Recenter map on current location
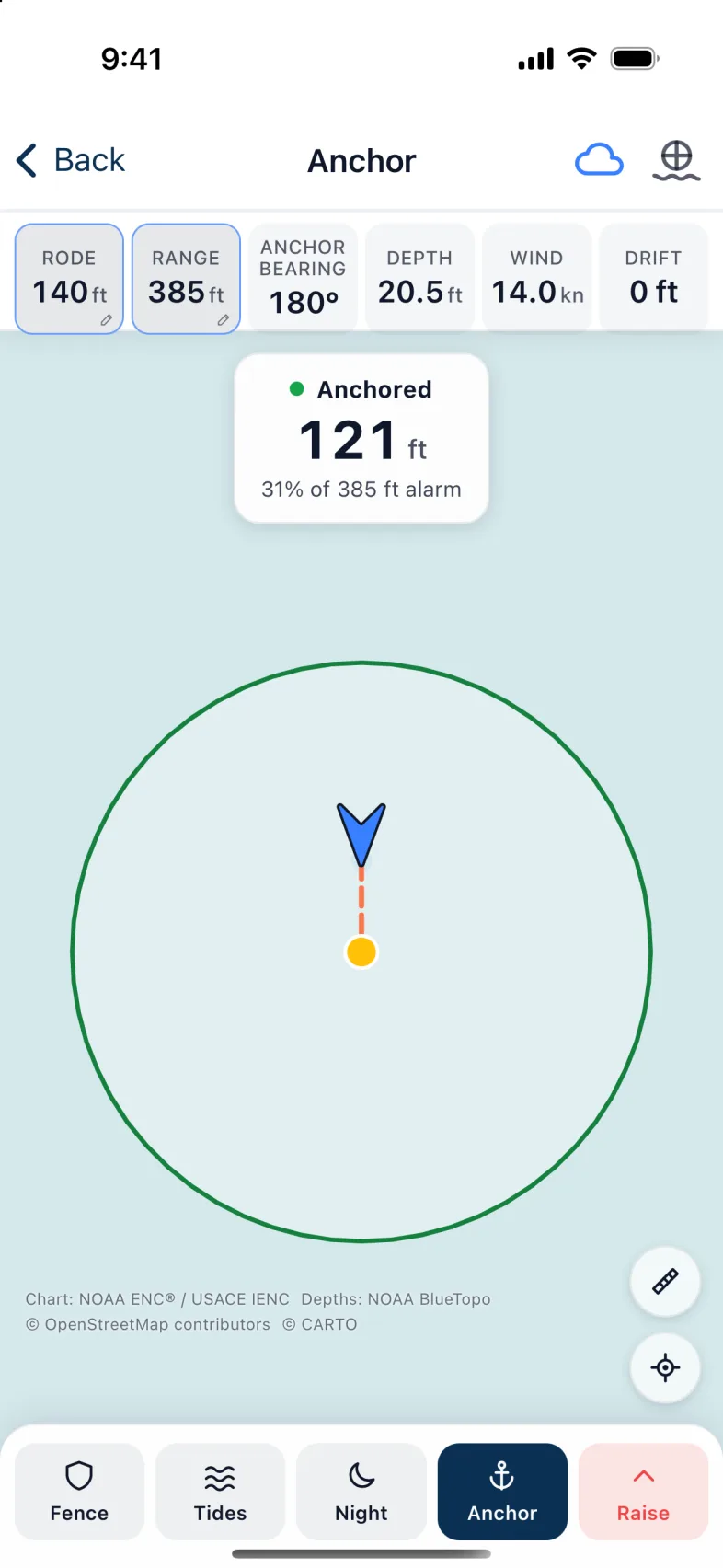 [665, 1368]
